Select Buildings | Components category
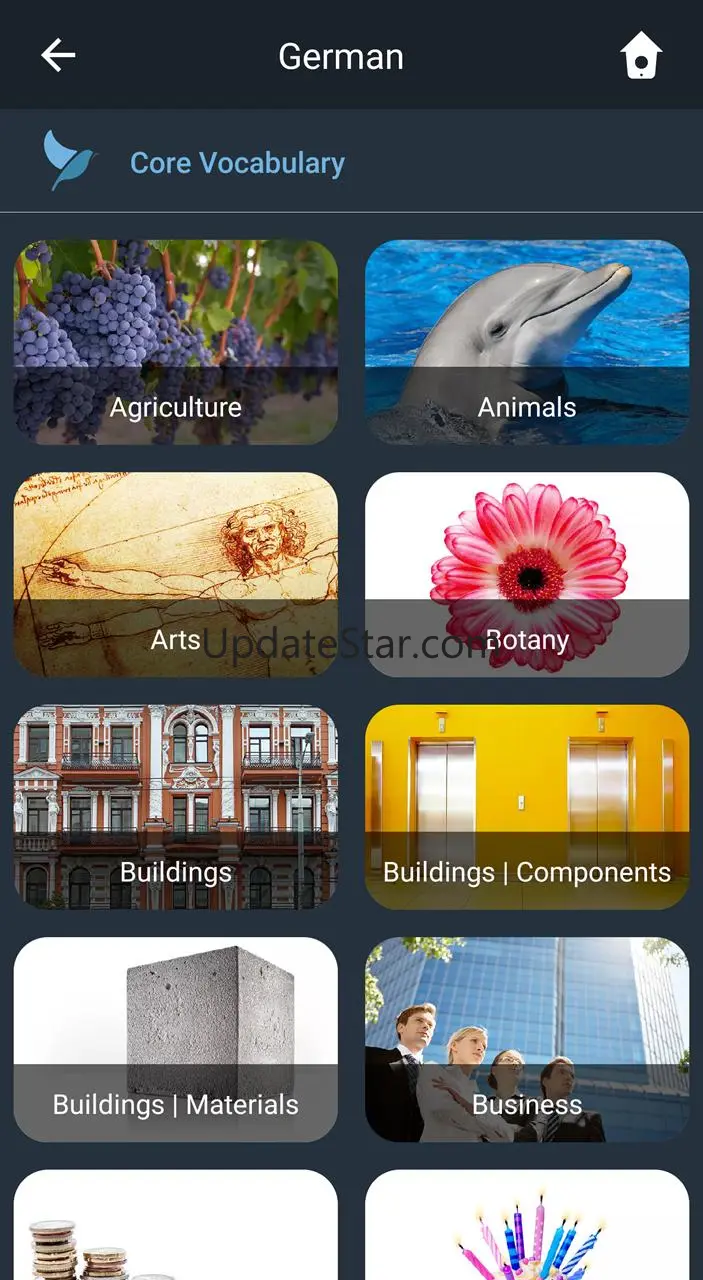Screen dimensions: 703x1280 (x=527, y=807)
